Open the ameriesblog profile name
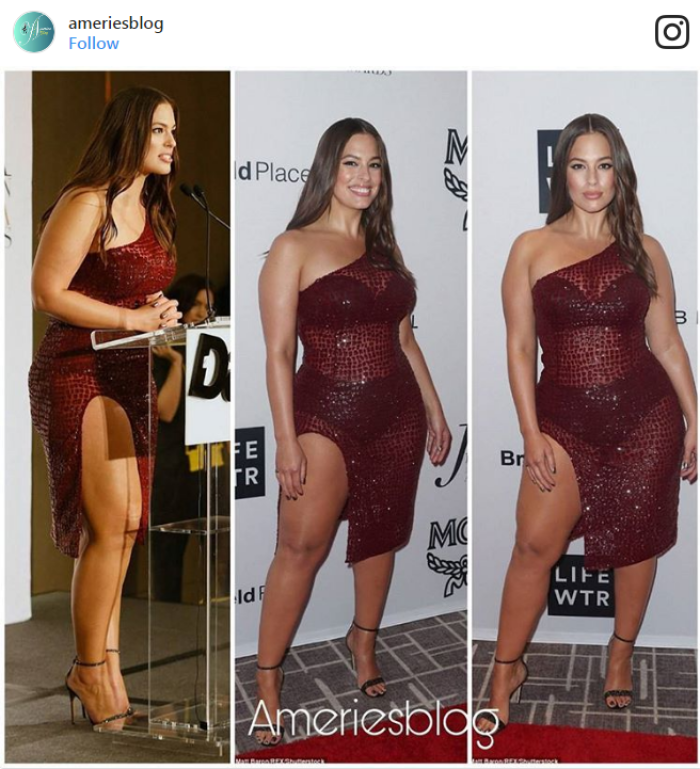The width and height of the screenshot is (700, 769). point(115,23)
